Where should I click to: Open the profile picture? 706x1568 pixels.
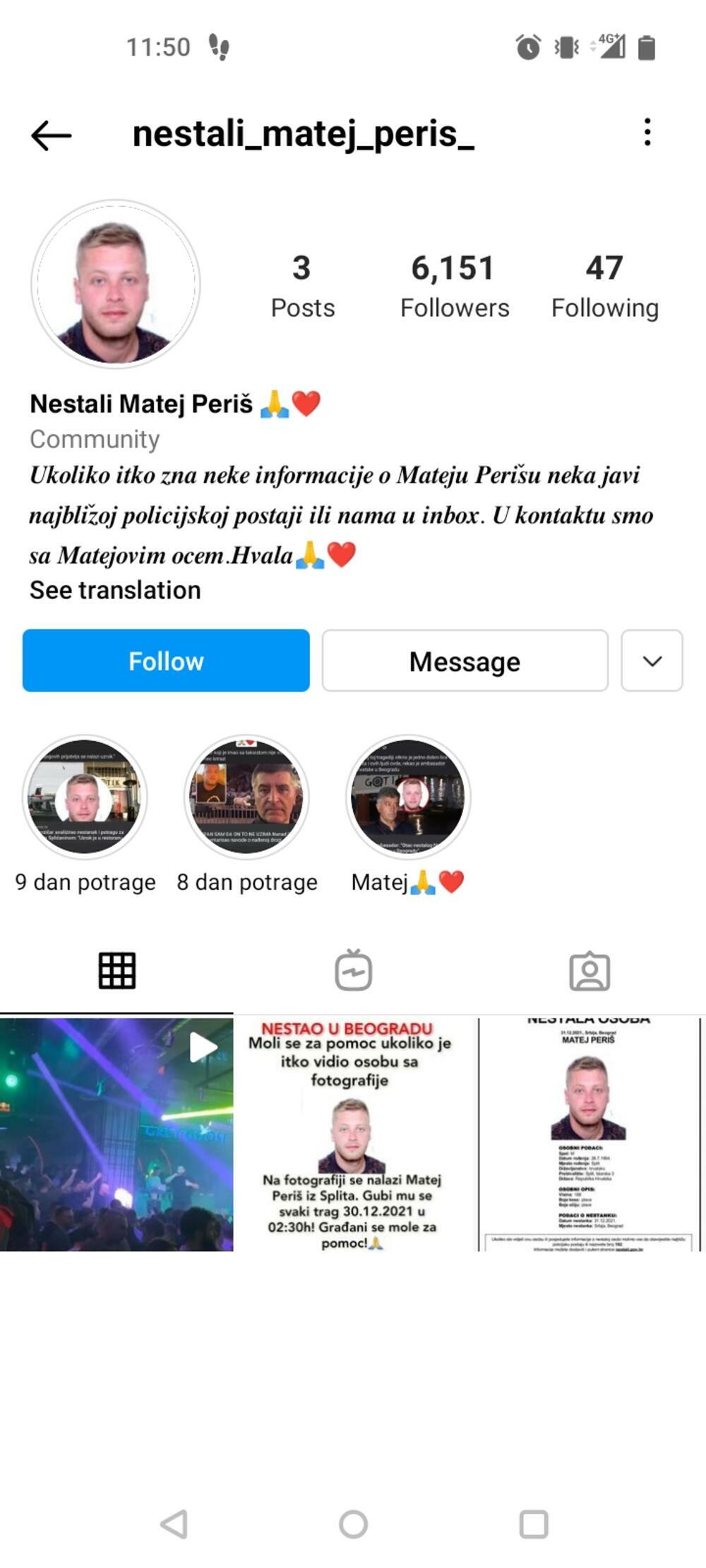pos(116,284)
